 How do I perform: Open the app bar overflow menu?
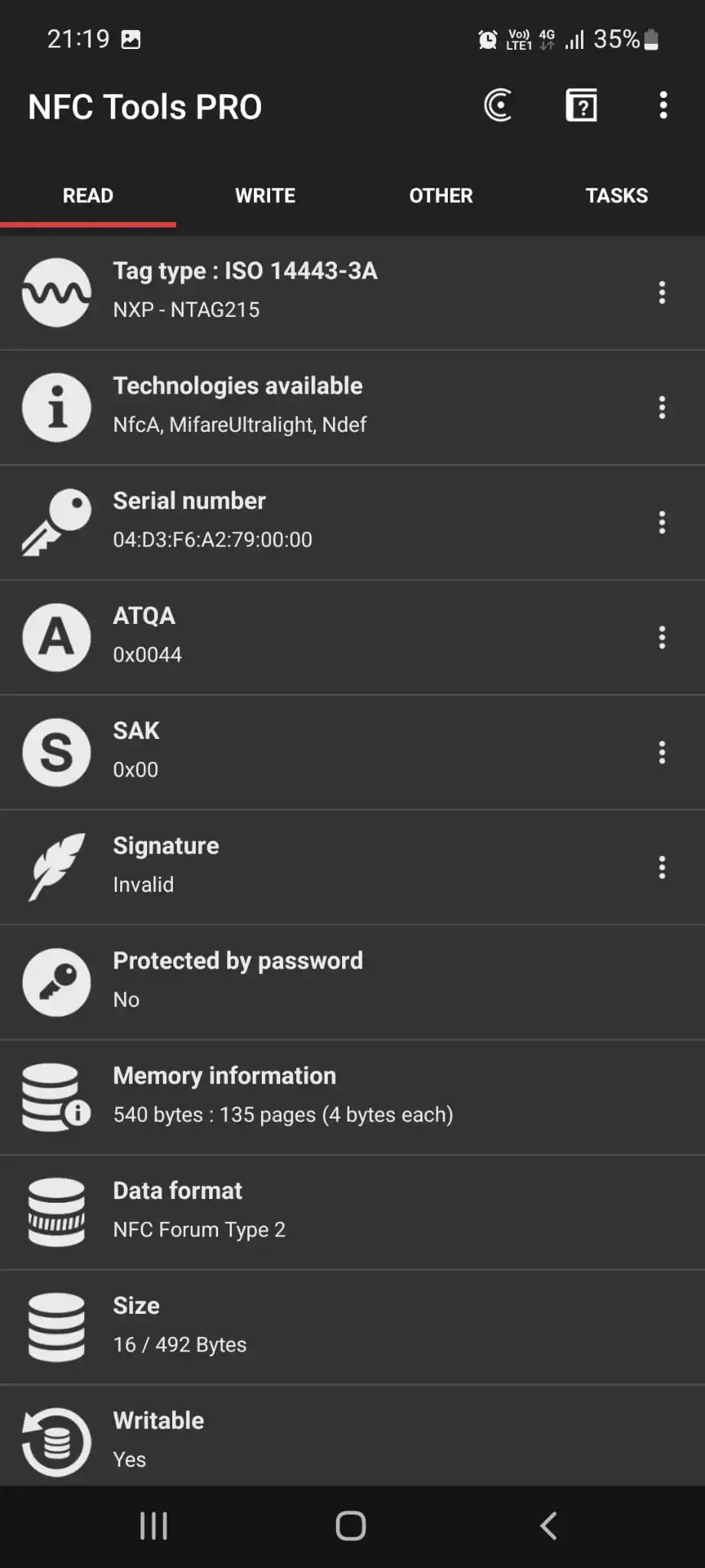[x=663, y=106]
